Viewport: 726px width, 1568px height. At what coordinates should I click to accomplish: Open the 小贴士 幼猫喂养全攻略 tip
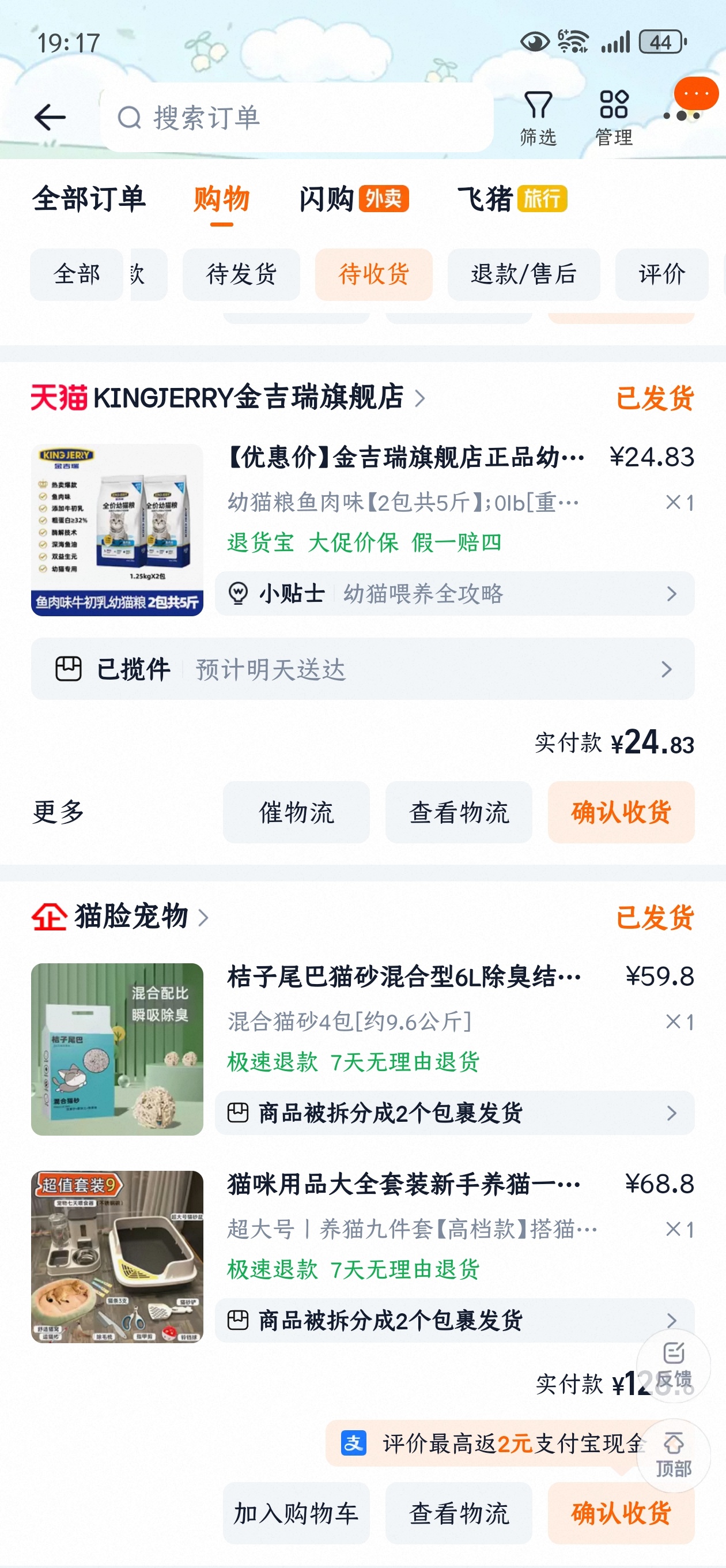point(454,594)
